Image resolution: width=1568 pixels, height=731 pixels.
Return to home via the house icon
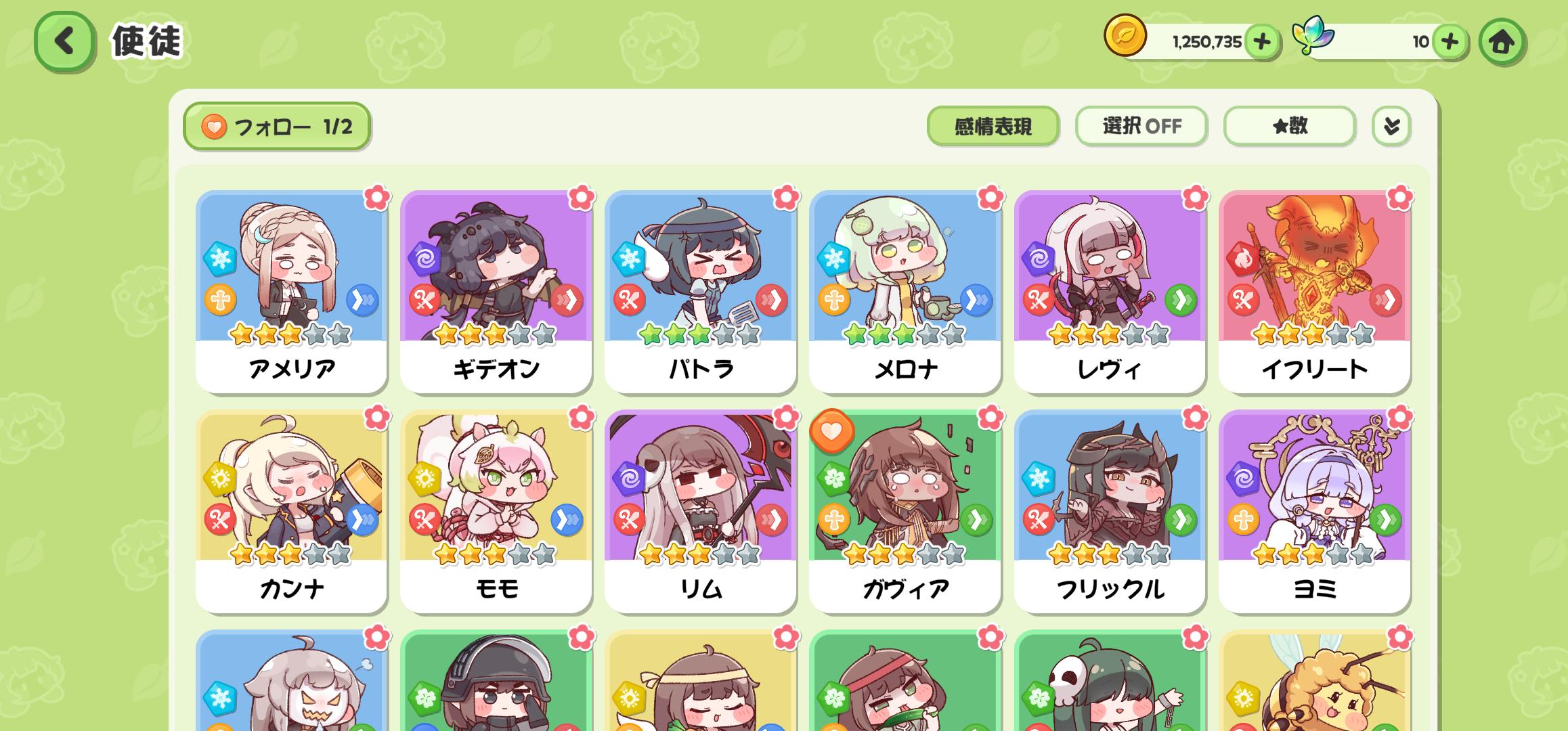(1502, 43)
